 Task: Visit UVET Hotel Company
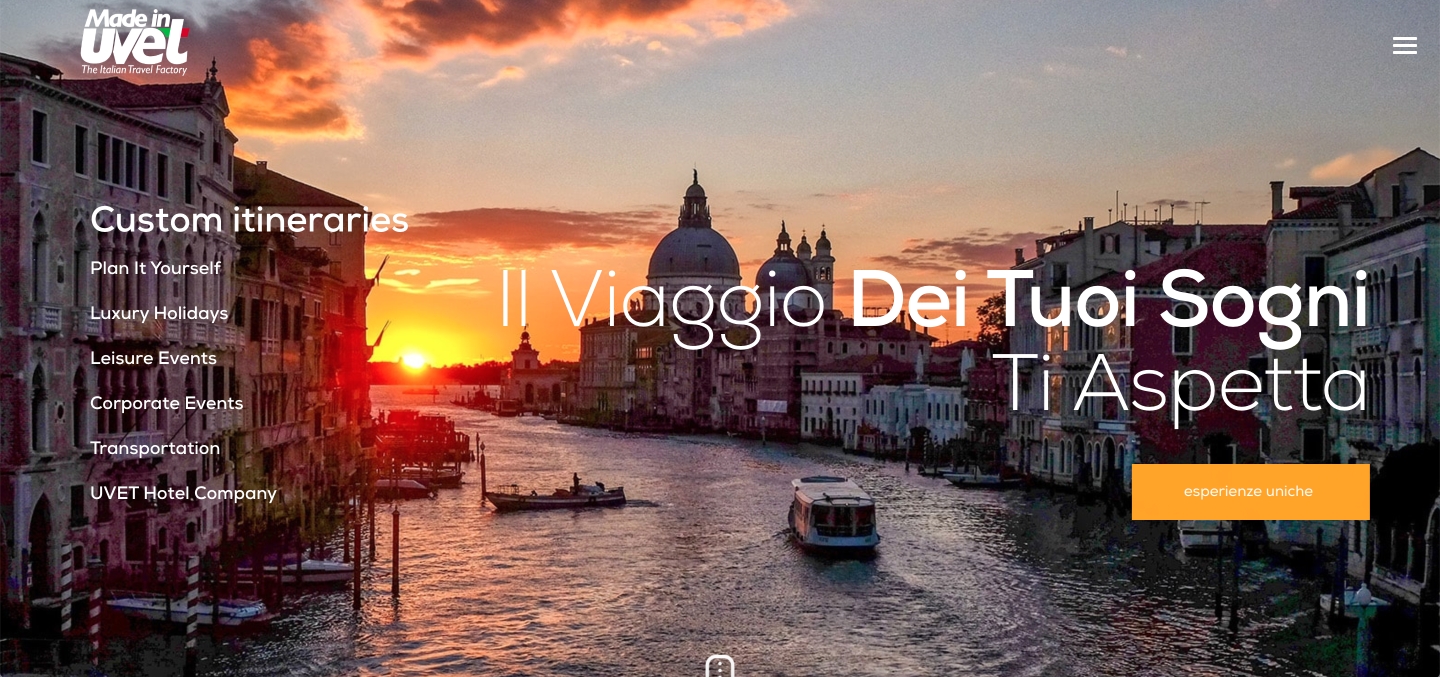pos(183,493)
